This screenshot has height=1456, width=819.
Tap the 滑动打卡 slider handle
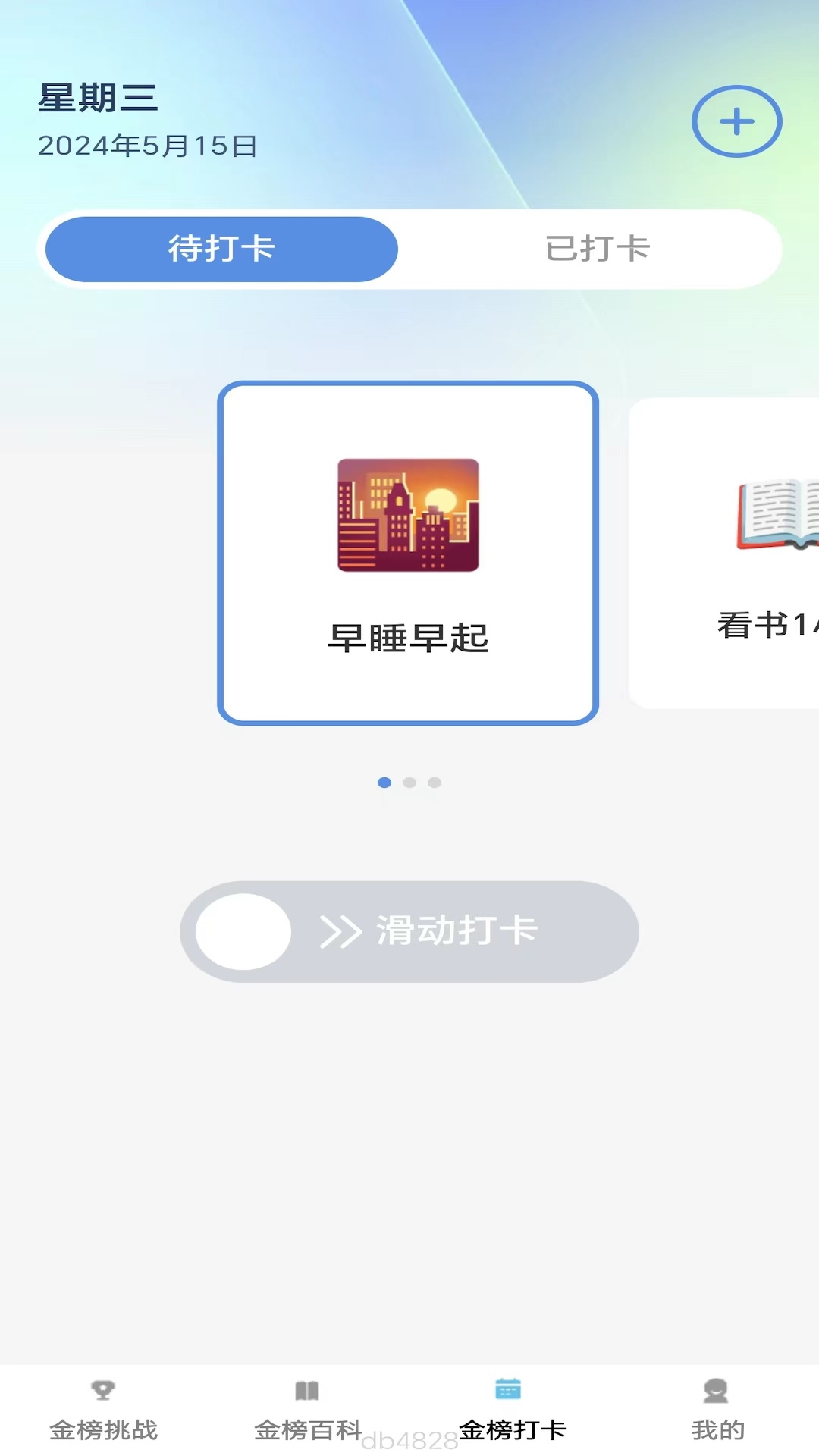point(243,931)
